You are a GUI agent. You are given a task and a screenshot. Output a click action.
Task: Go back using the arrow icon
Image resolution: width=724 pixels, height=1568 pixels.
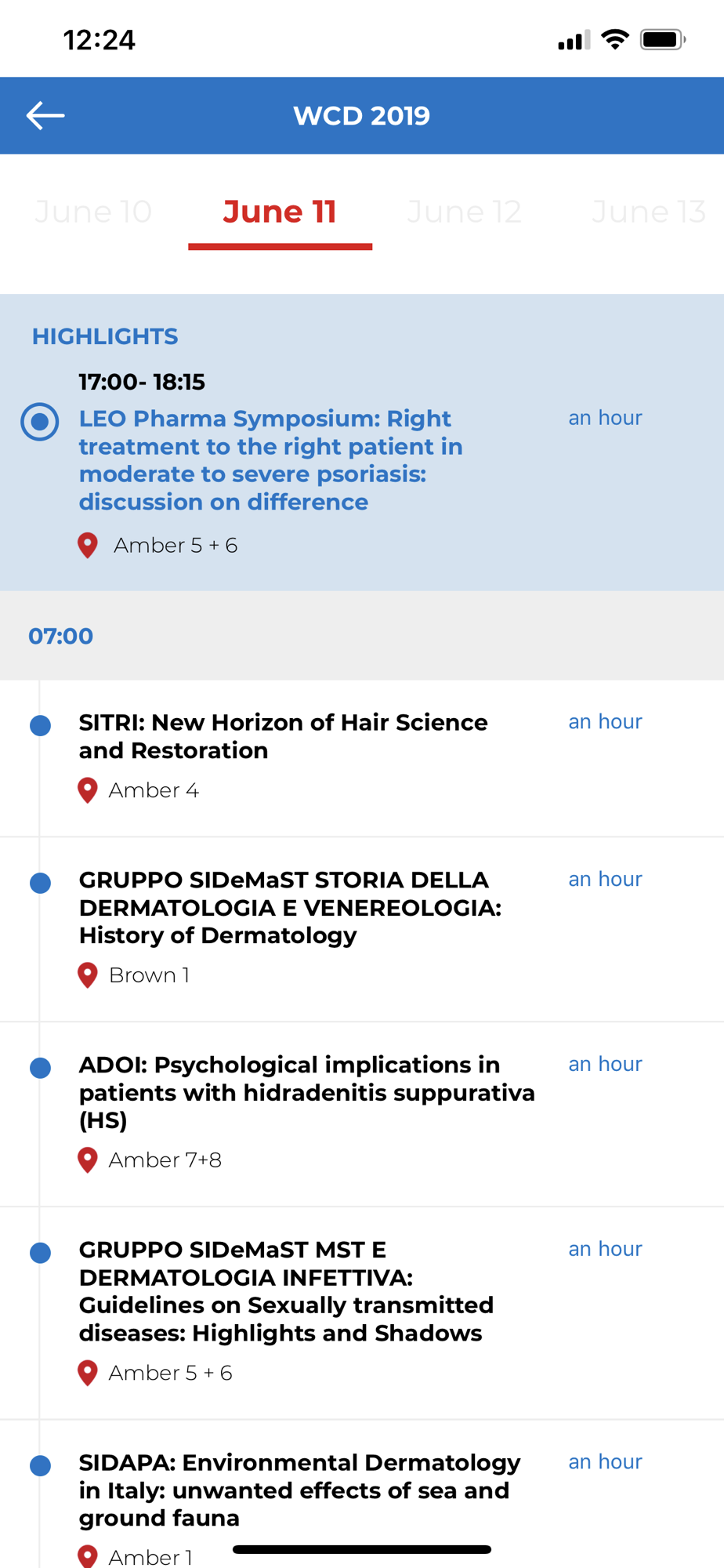45,115
